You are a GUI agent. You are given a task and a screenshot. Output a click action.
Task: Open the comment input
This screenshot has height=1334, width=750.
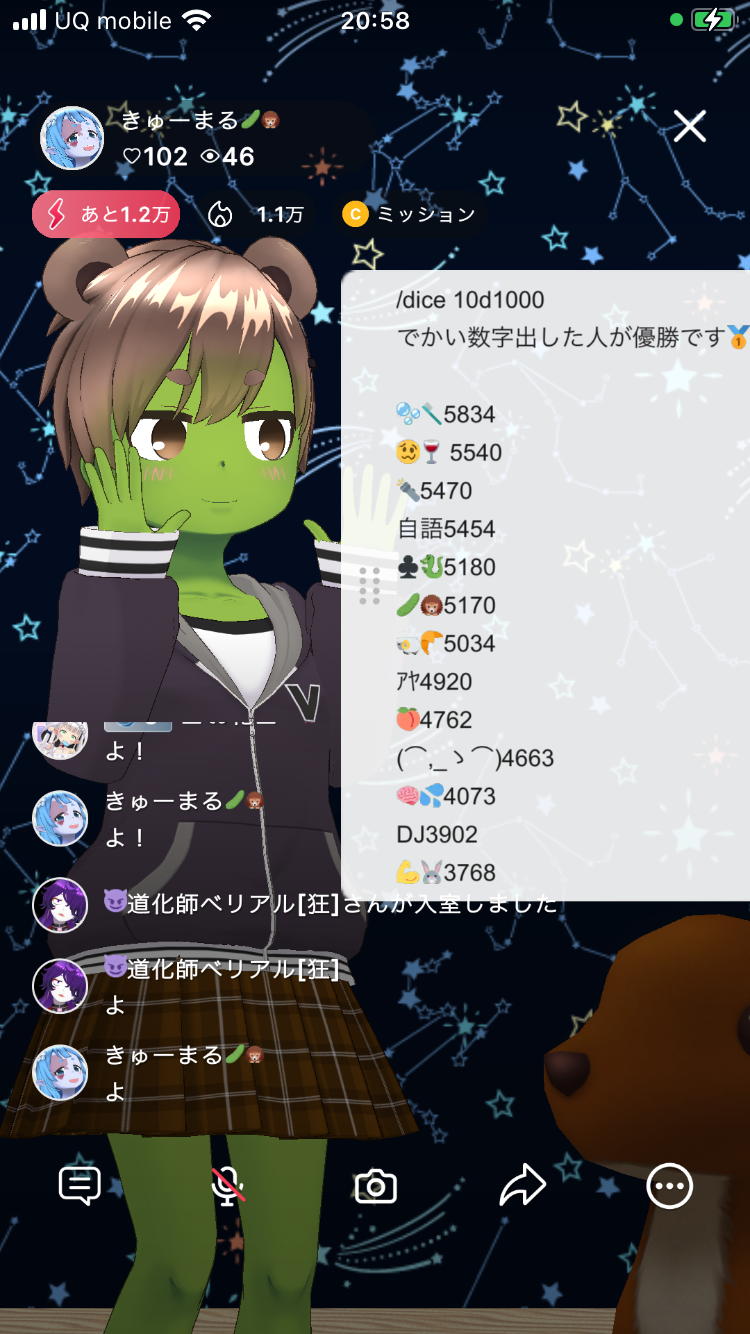80,1186
